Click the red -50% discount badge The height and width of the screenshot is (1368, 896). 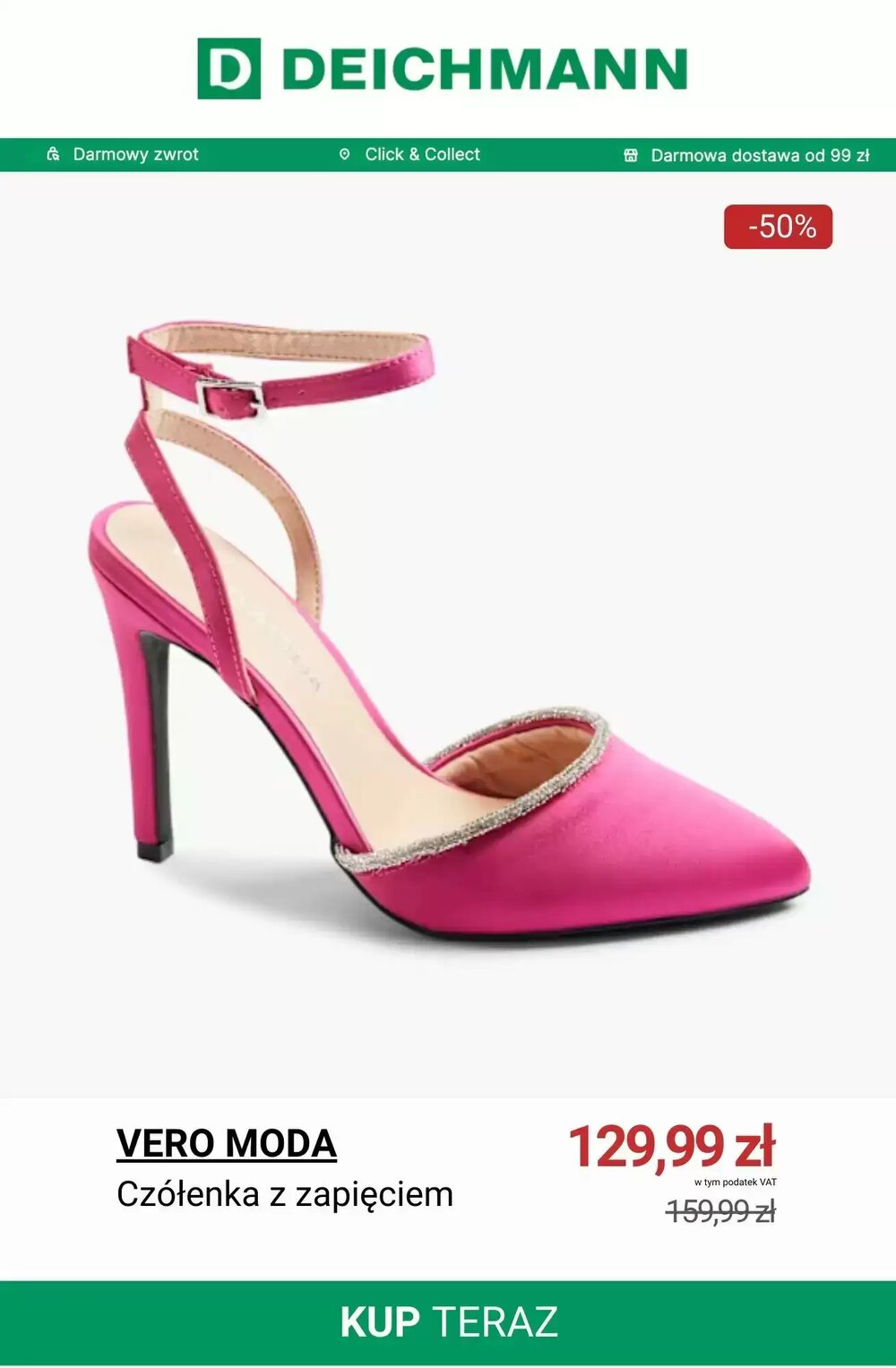point(778,226)
